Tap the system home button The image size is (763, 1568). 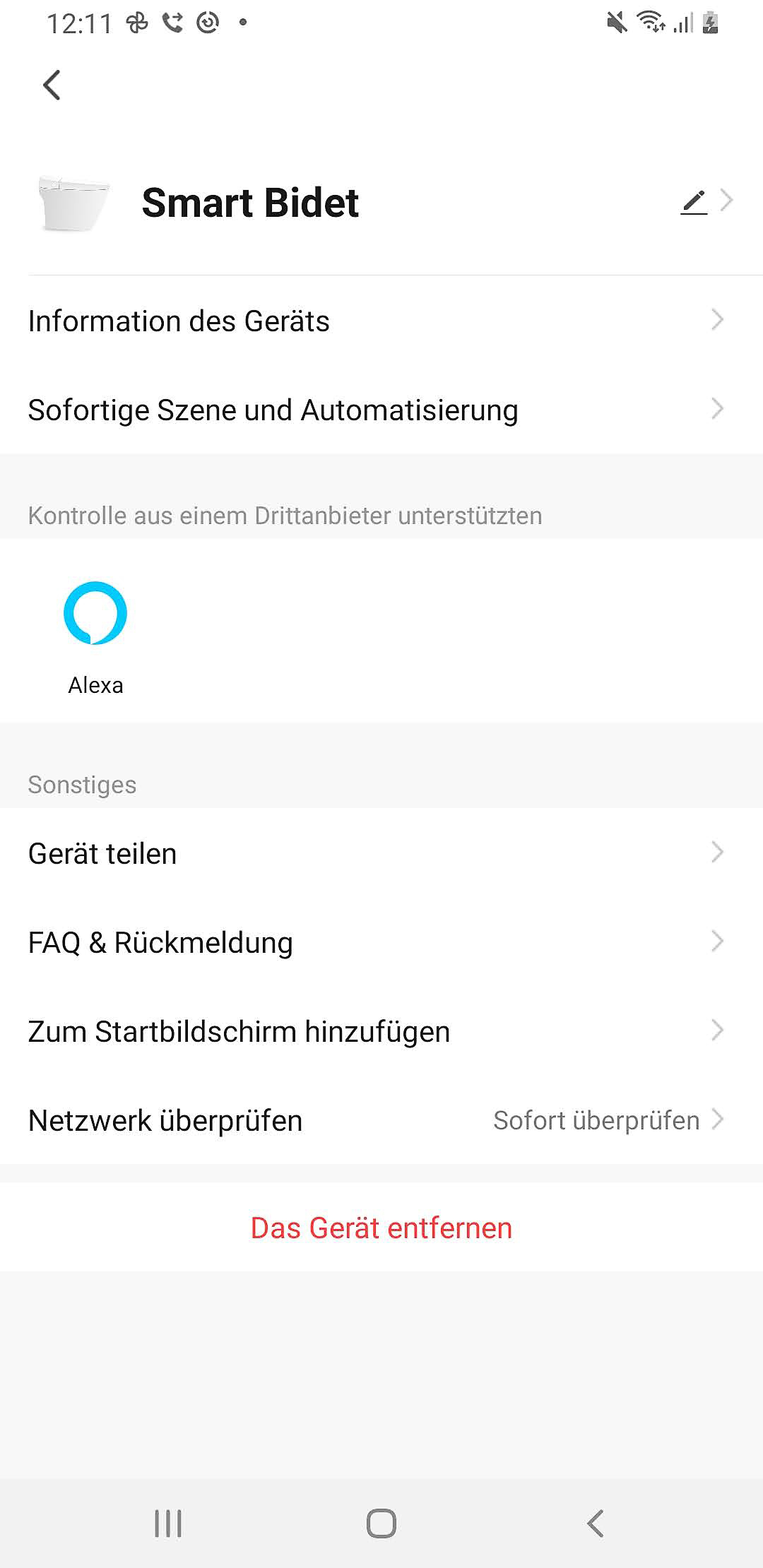[381, 1523]
